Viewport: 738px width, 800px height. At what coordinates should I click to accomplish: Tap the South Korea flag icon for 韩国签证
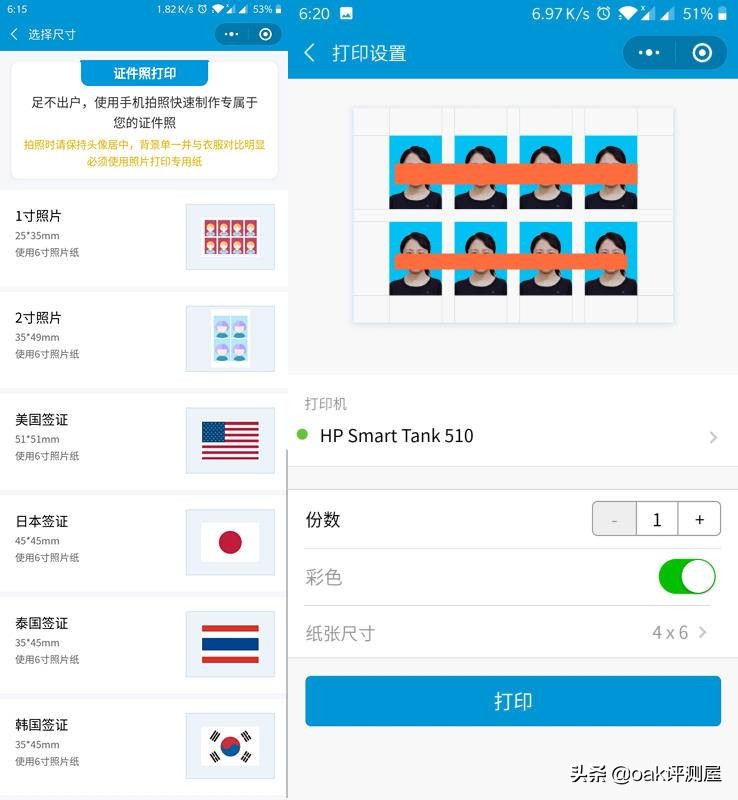(x=230, y=746)
